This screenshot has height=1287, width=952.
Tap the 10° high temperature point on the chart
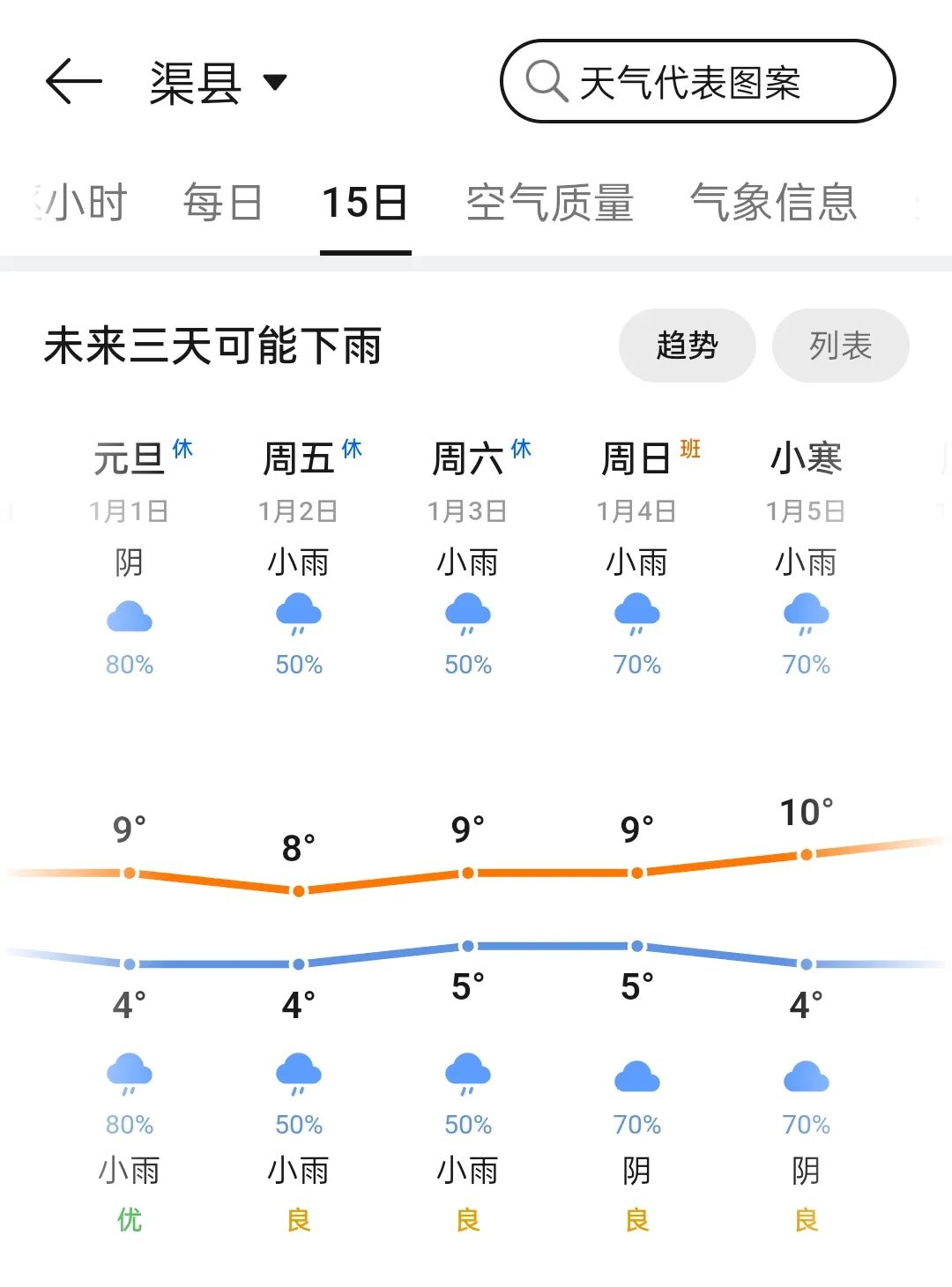[x=806, y=852]
